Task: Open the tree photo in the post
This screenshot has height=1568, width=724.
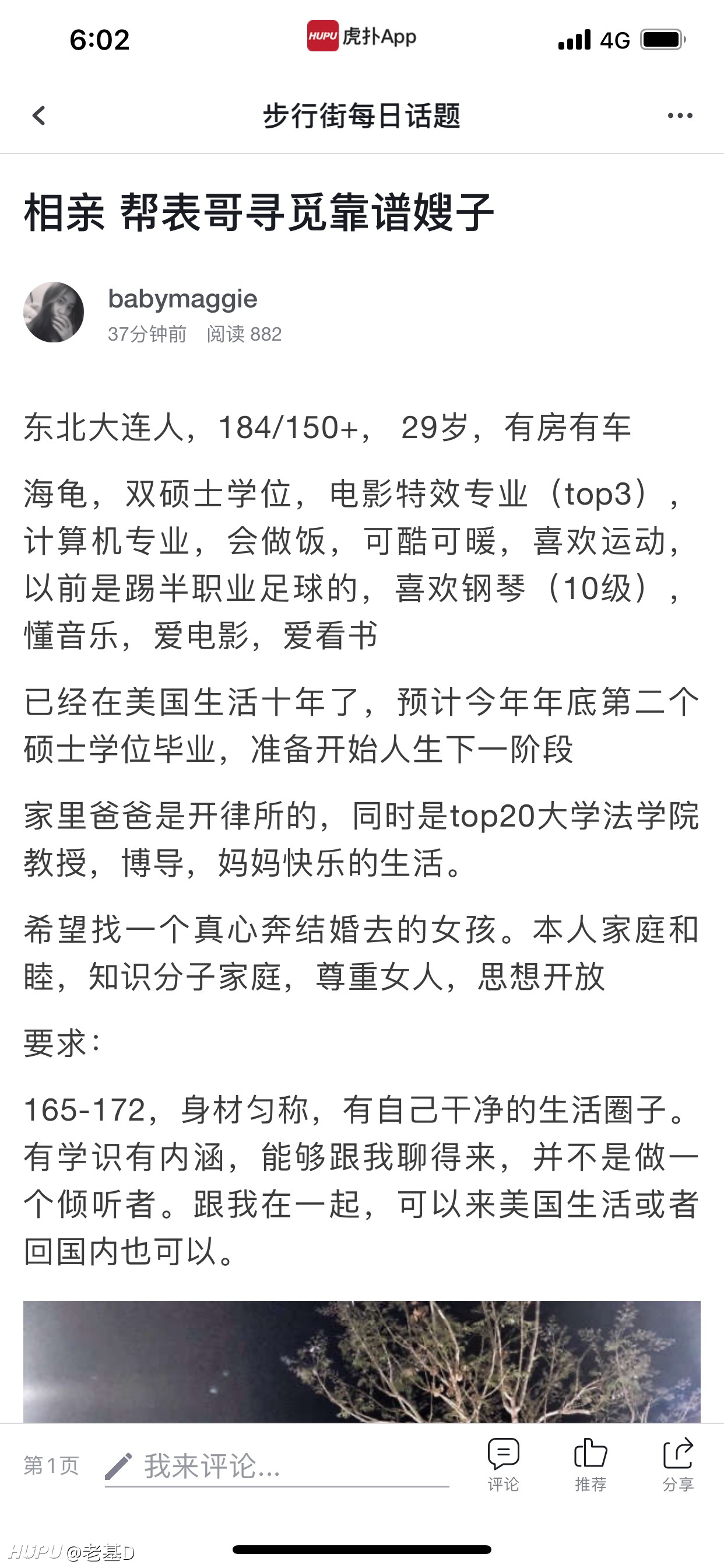Action: pos(362,1361)
